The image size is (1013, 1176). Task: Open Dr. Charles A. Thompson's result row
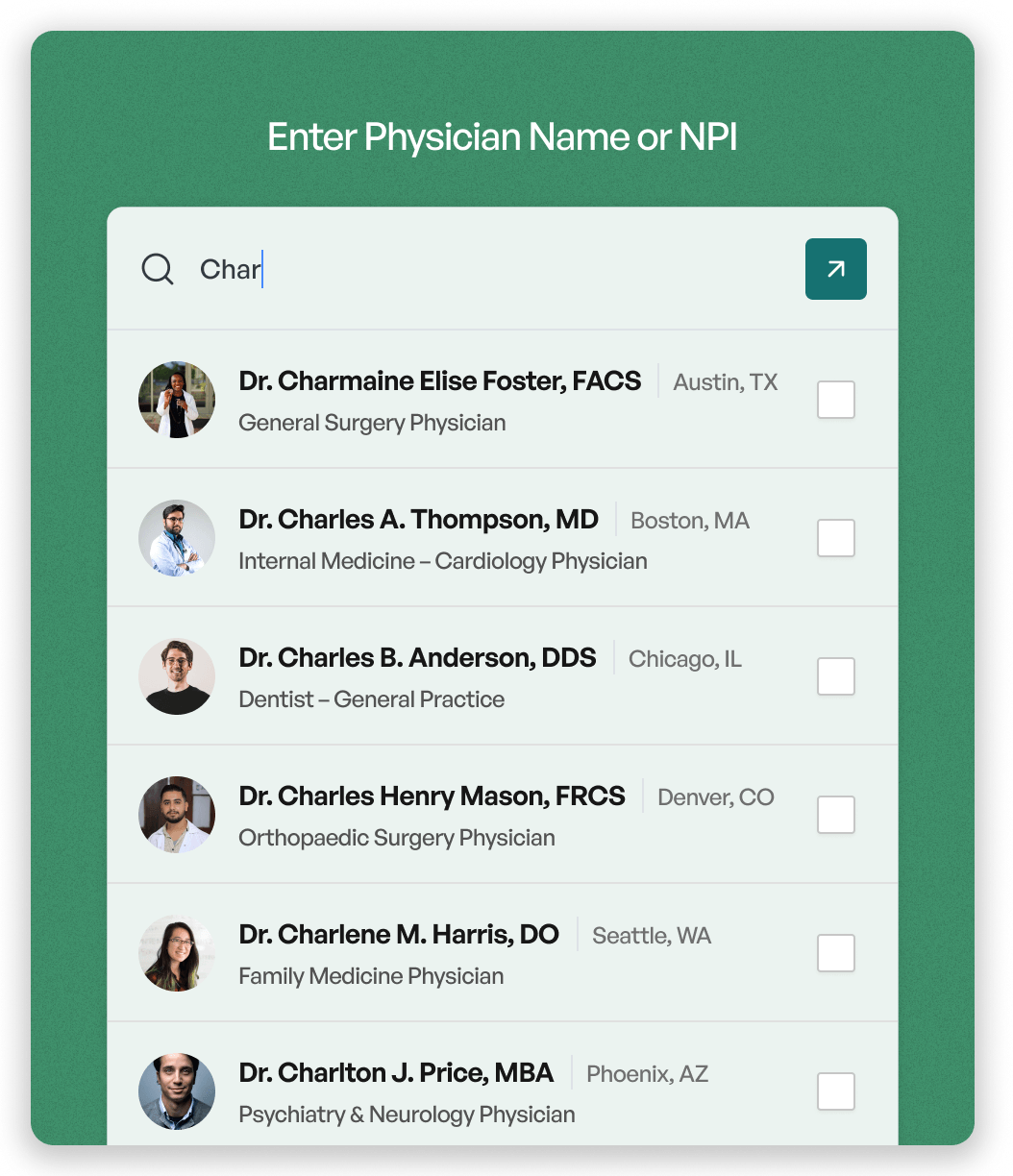click(418, 521)
